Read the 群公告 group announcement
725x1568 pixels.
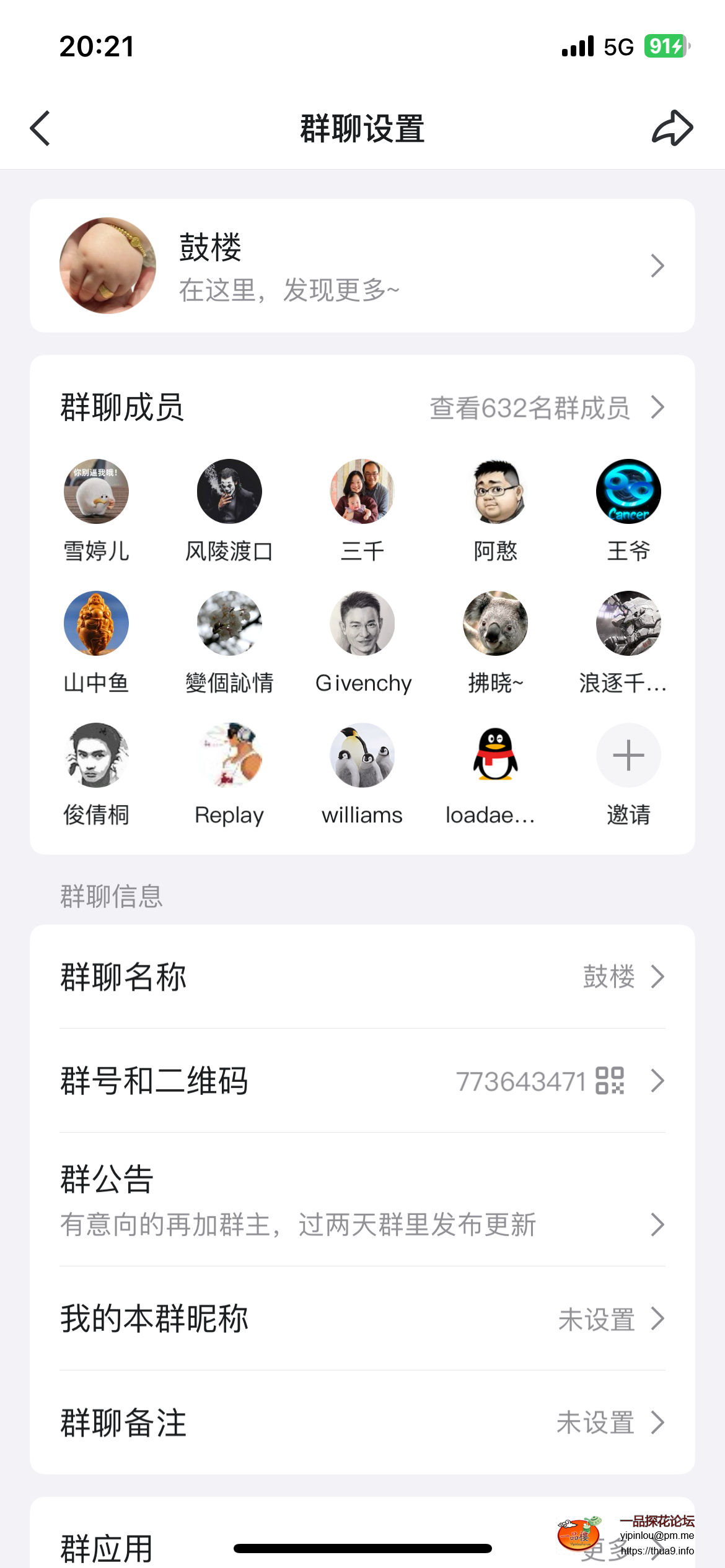pos(362,1200)
